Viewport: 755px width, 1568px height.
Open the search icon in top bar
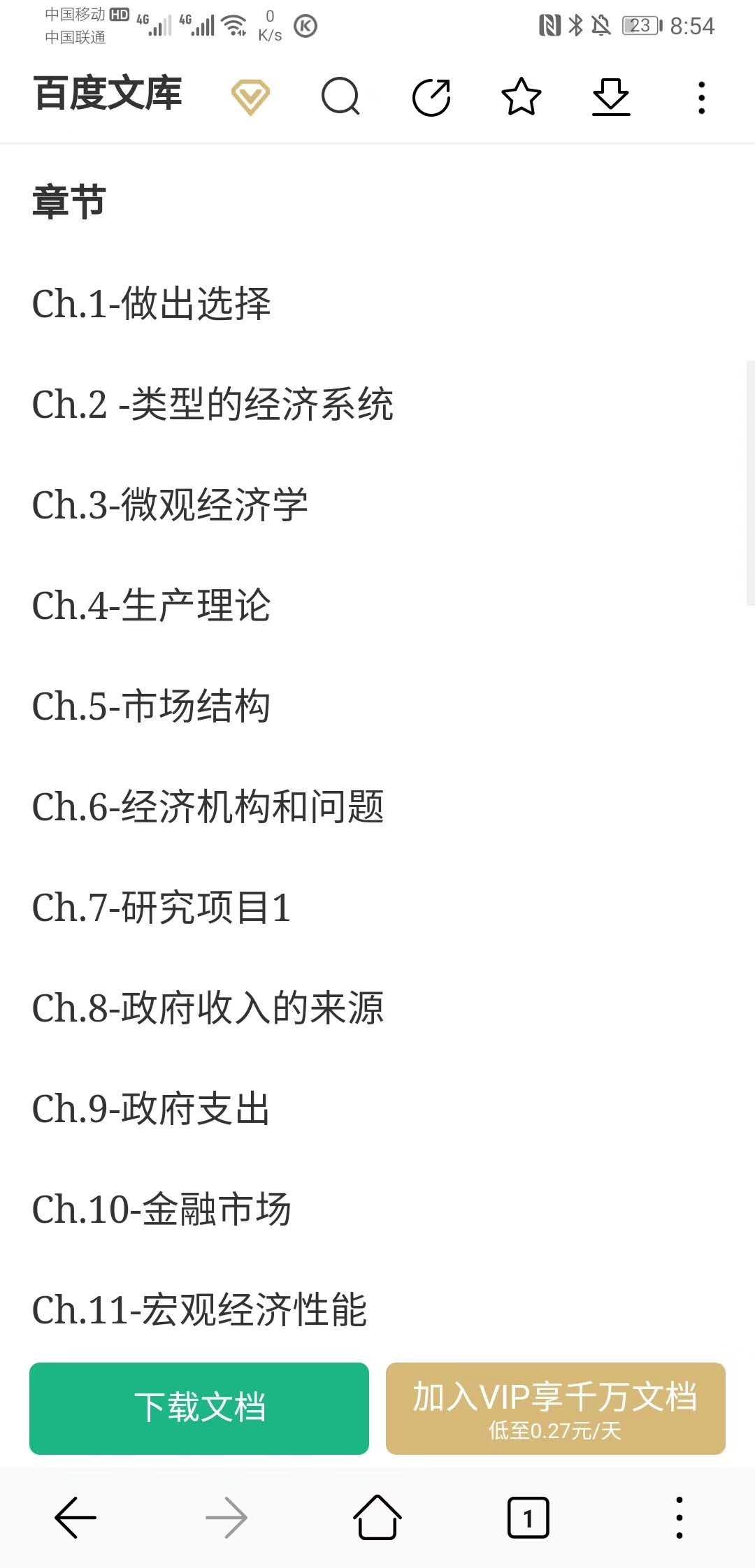coord(340,96)
